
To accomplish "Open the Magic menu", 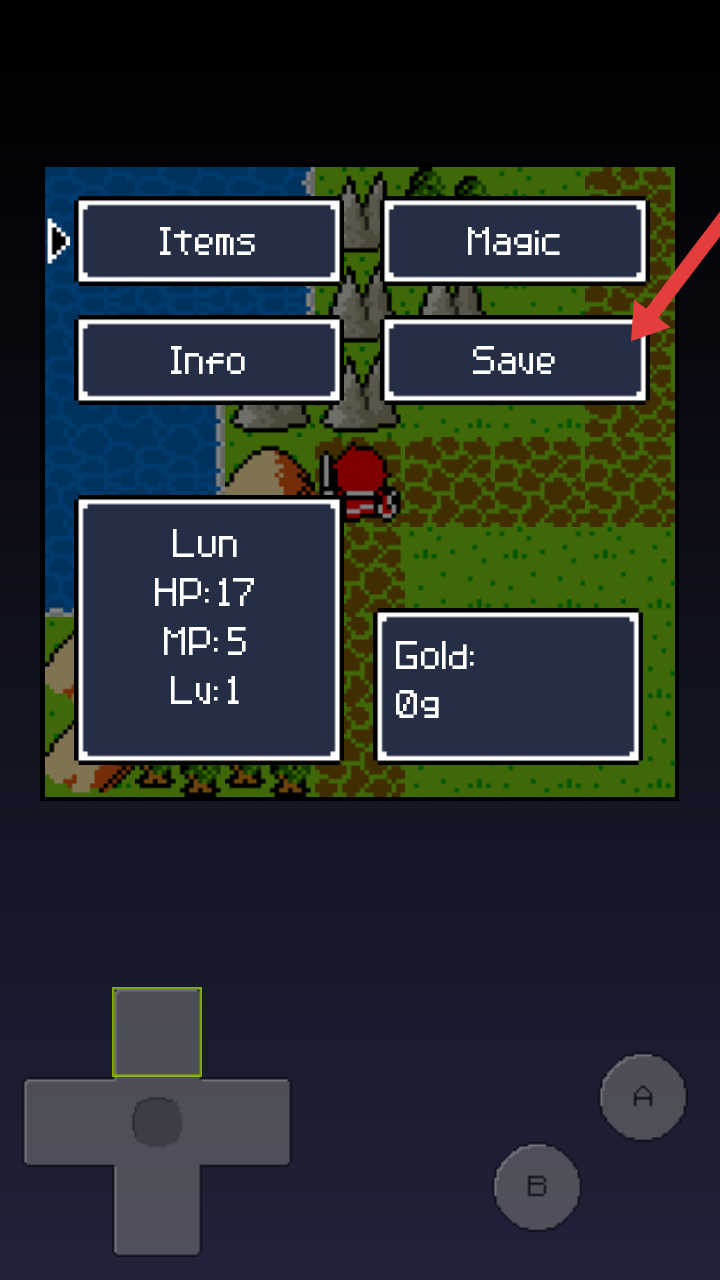I will point(514,242).
